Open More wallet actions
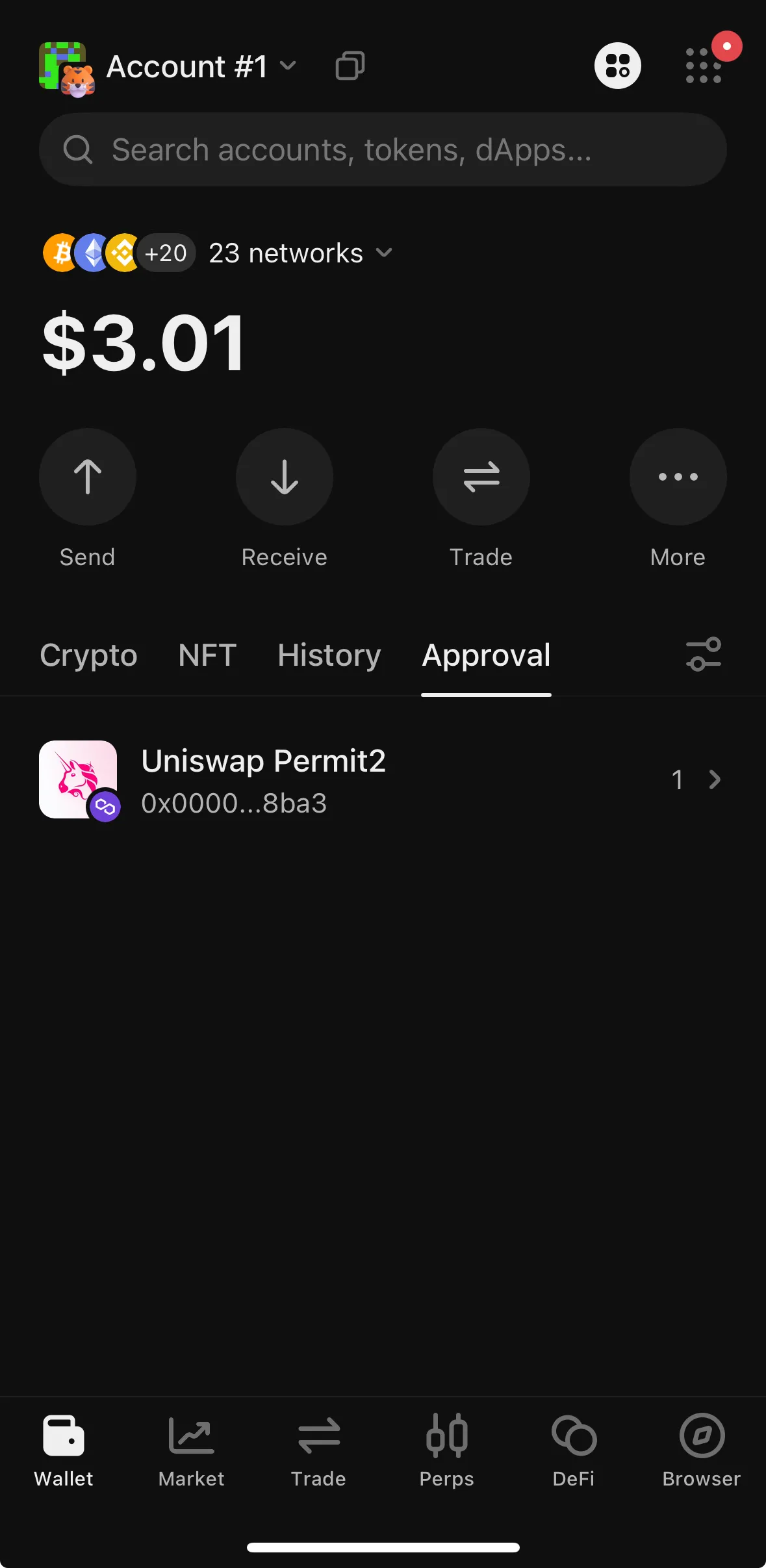This screenshot has width=766, height=1568. click(x=678, y=477)
